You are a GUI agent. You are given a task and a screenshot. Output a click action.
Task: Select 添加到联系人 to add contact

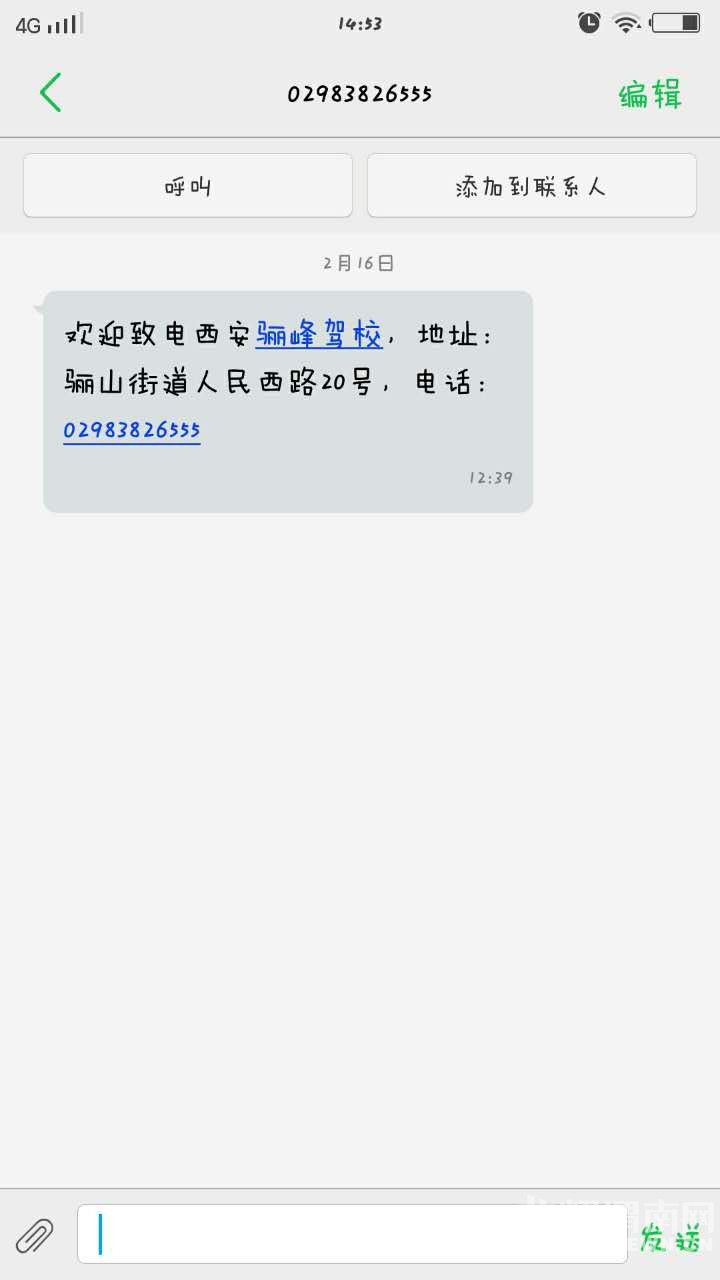531,185
